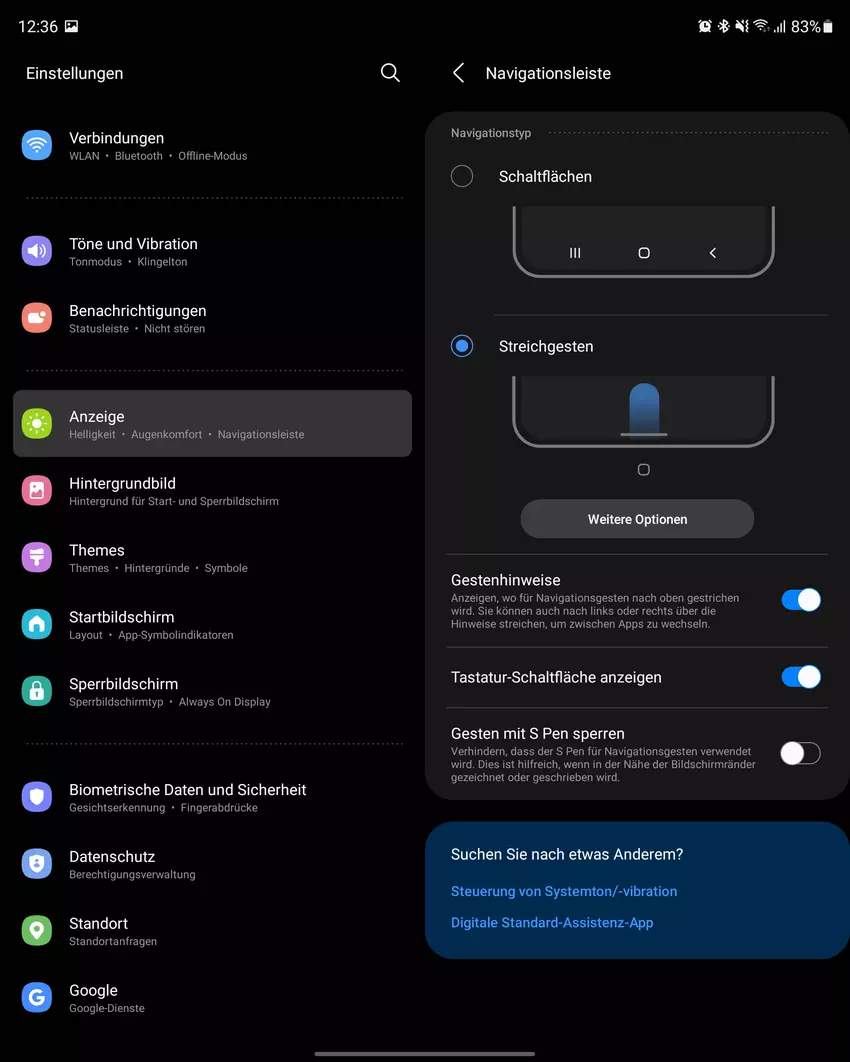The height and width of the screenshot is (1062, 850).
Task: Go back from Navigationsleiste
Action: tap(459, 73)
